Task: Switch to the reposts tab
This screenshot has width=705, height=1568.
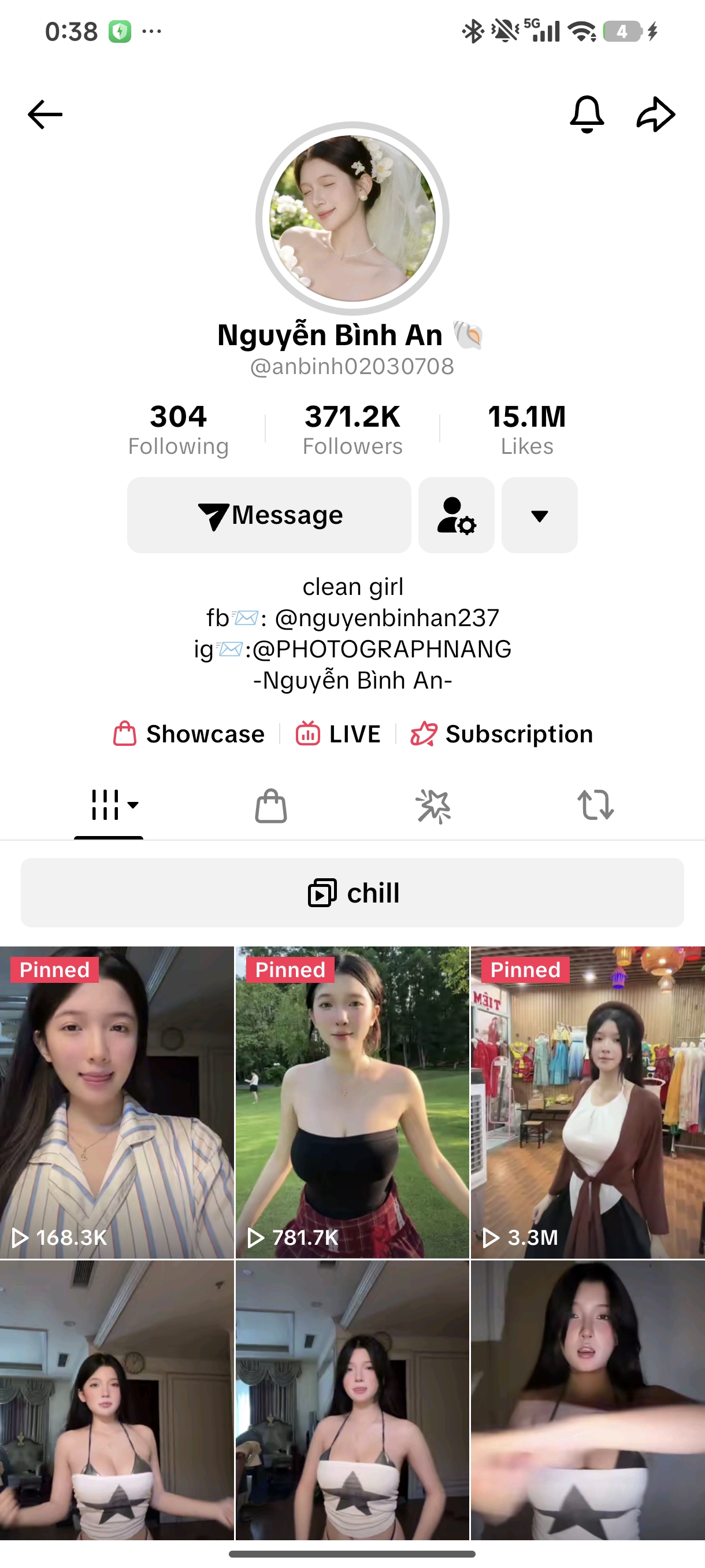Action: pyautogui.click(x=595, y=806)
